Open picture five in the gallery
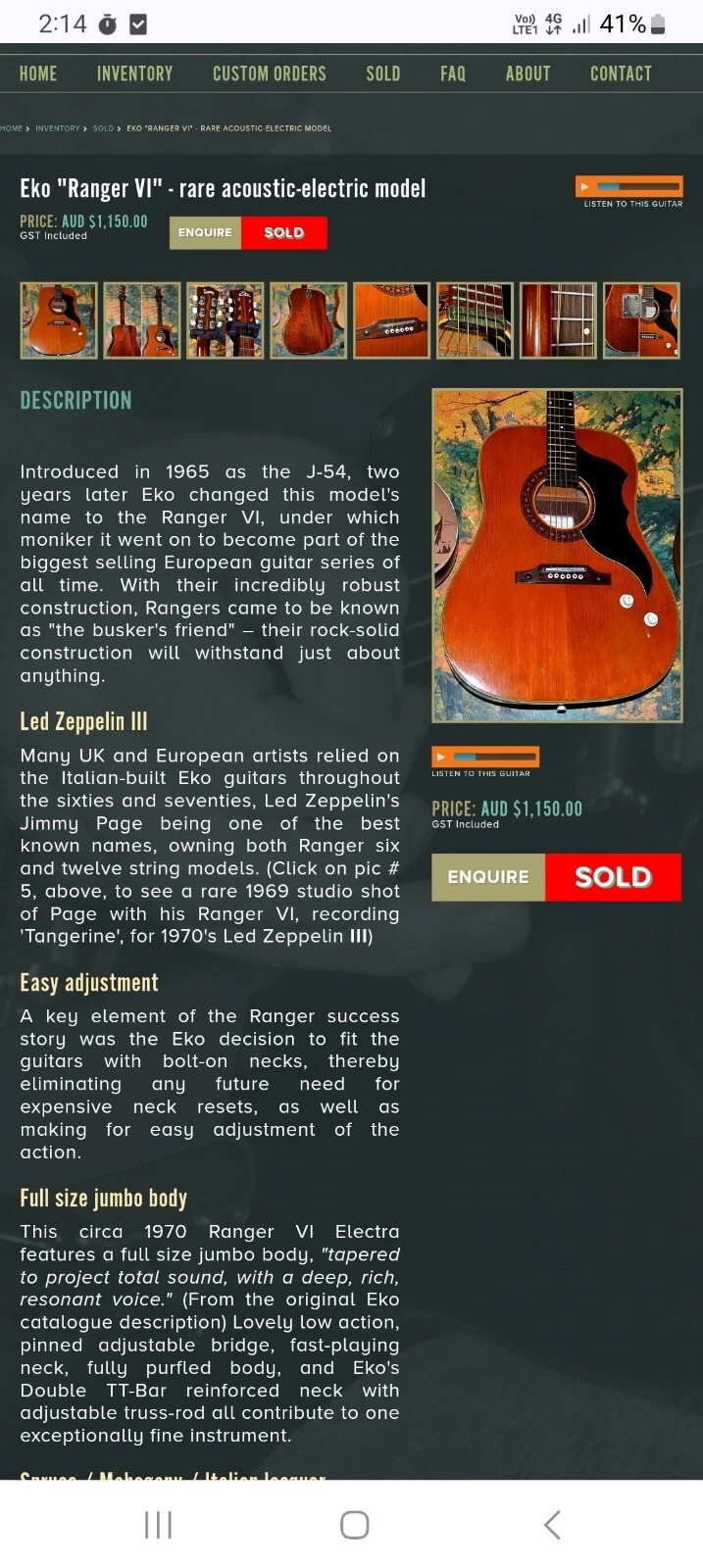 coord(391,320)
